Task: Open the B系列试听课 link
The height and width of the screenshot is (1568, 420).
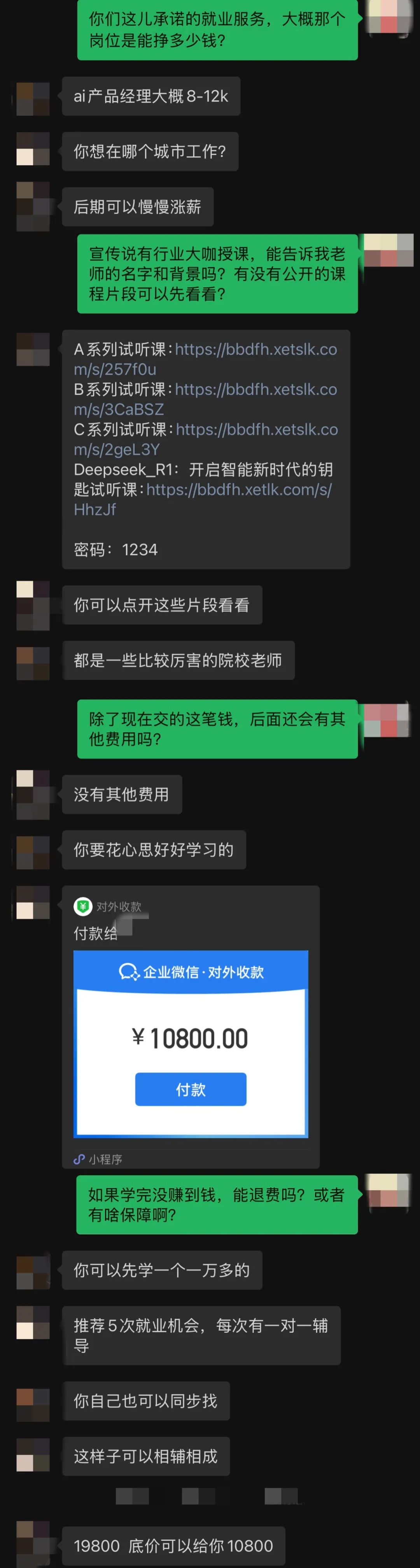Action: click(x=255, y=390)
